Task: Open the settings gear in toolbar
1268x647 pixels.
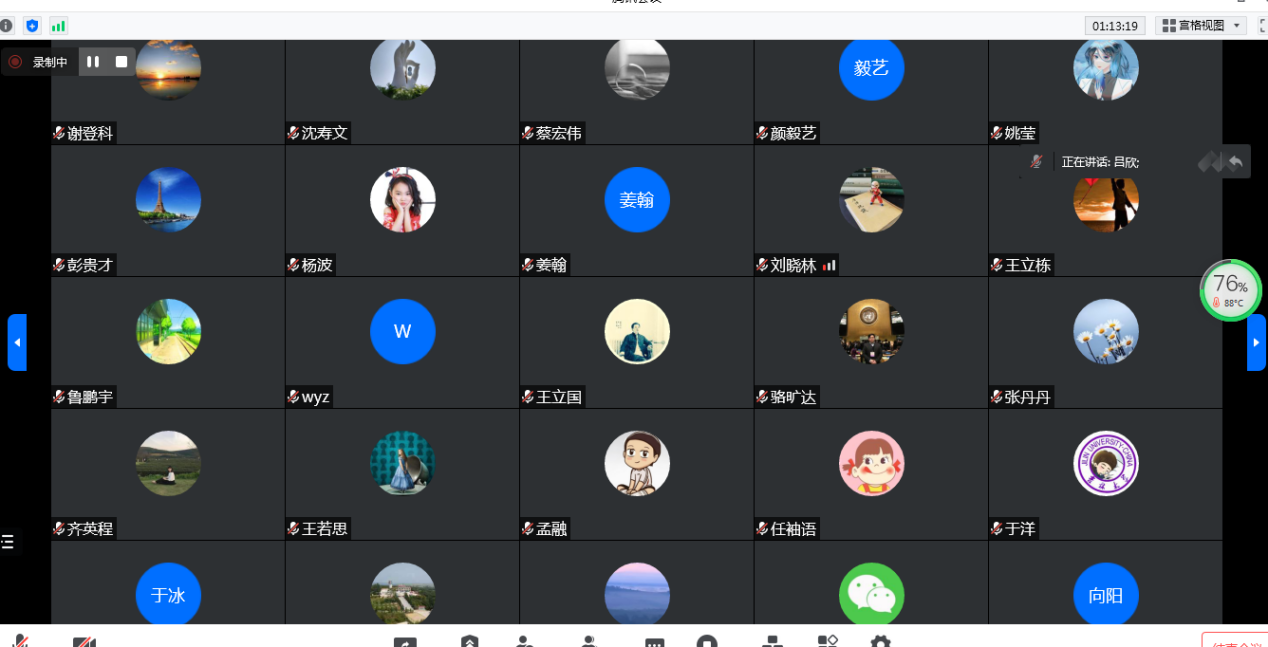Action: 880,641
